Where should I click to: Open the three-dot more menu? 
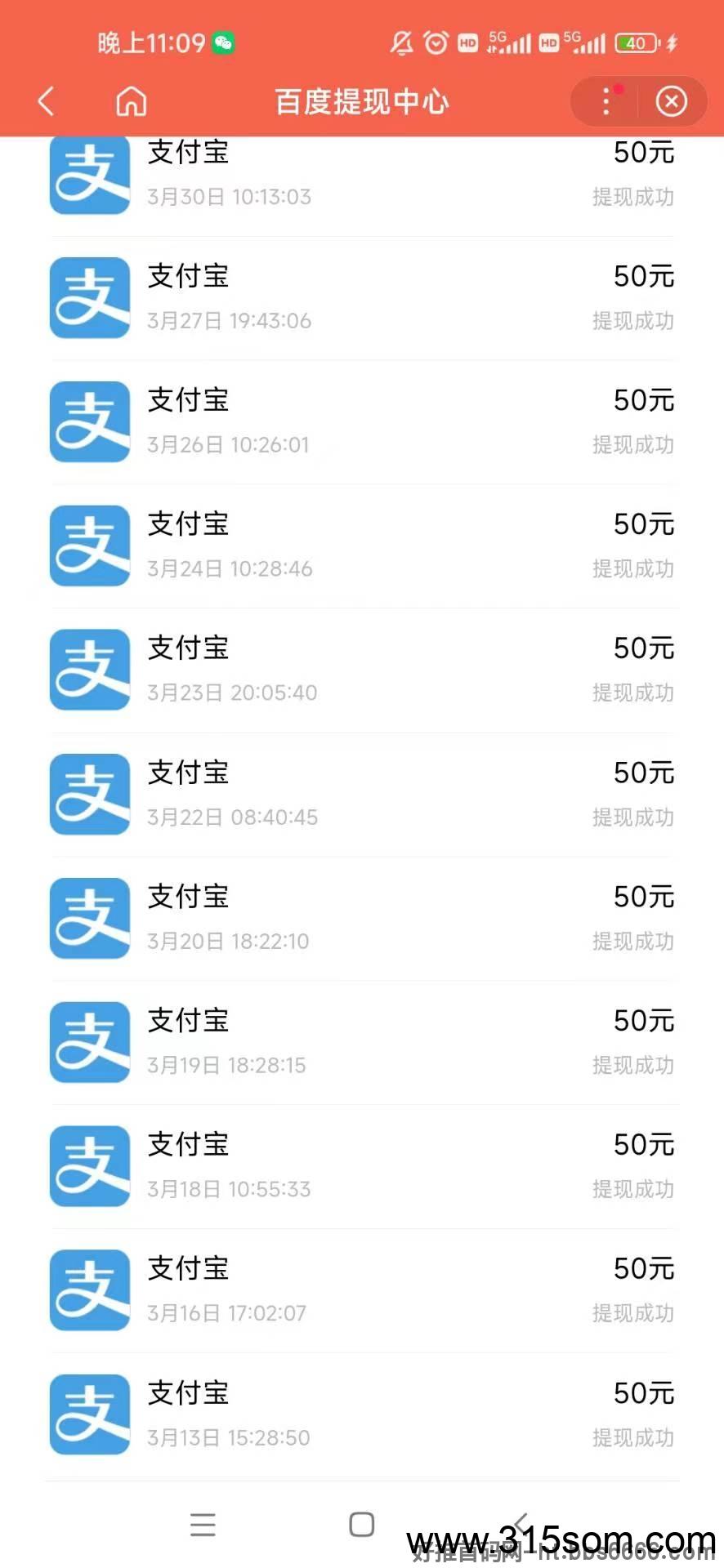click(x=606, y=101)
